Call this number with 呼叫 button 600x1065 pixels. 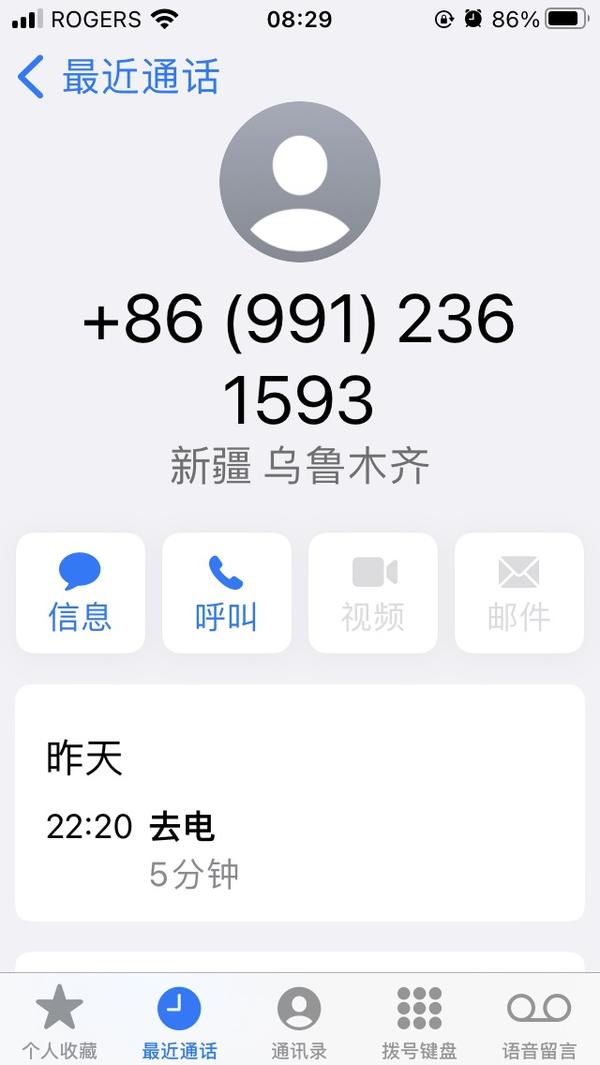tap(226, 593)
